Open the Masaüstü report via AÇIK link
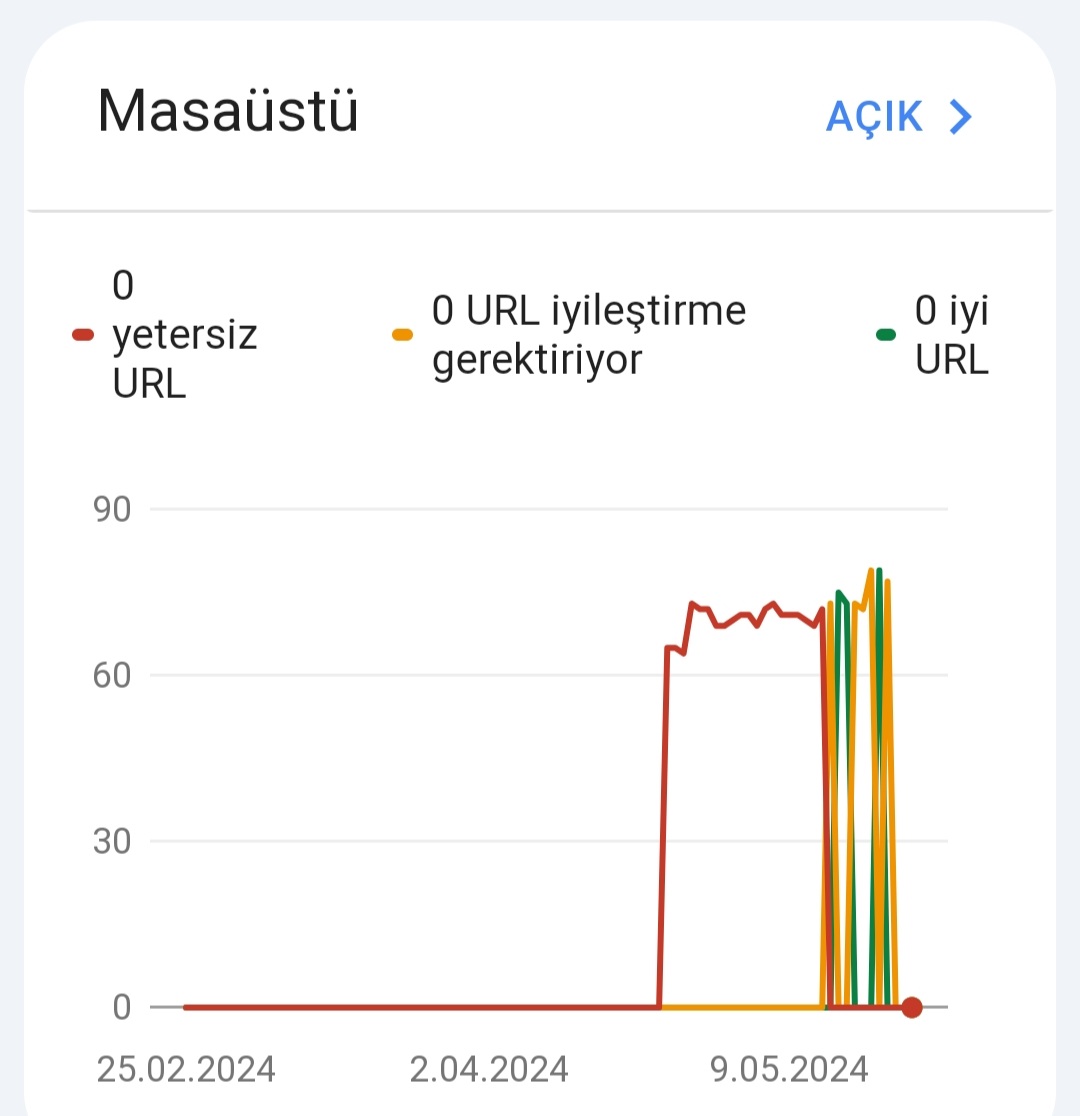Screen dimensions: 1080x1116 [x=898, y=117]
